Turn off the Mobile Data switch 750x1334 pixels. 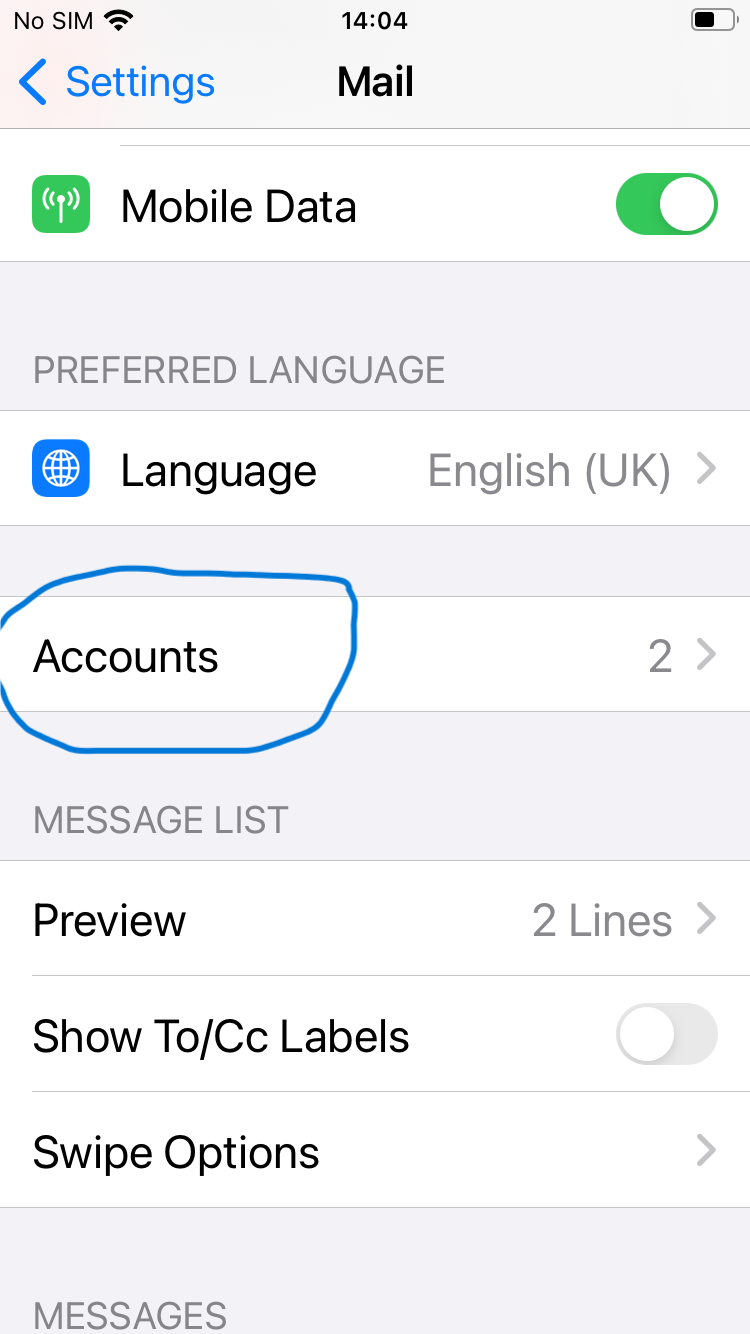(667, 205)
